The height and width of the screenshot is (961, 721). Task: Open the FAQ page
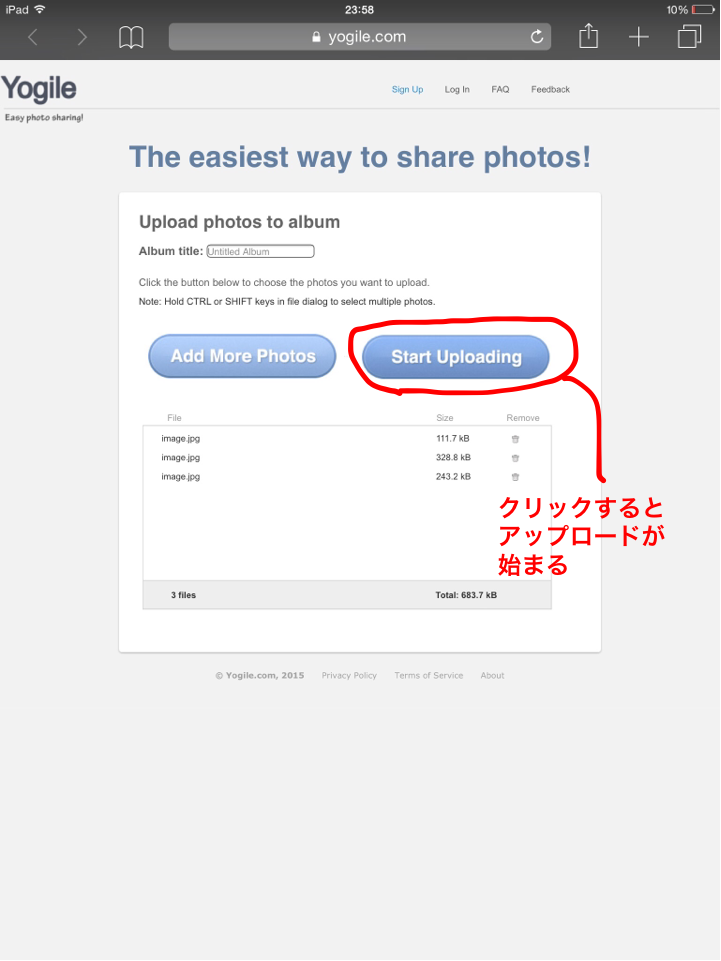point(500,90)
